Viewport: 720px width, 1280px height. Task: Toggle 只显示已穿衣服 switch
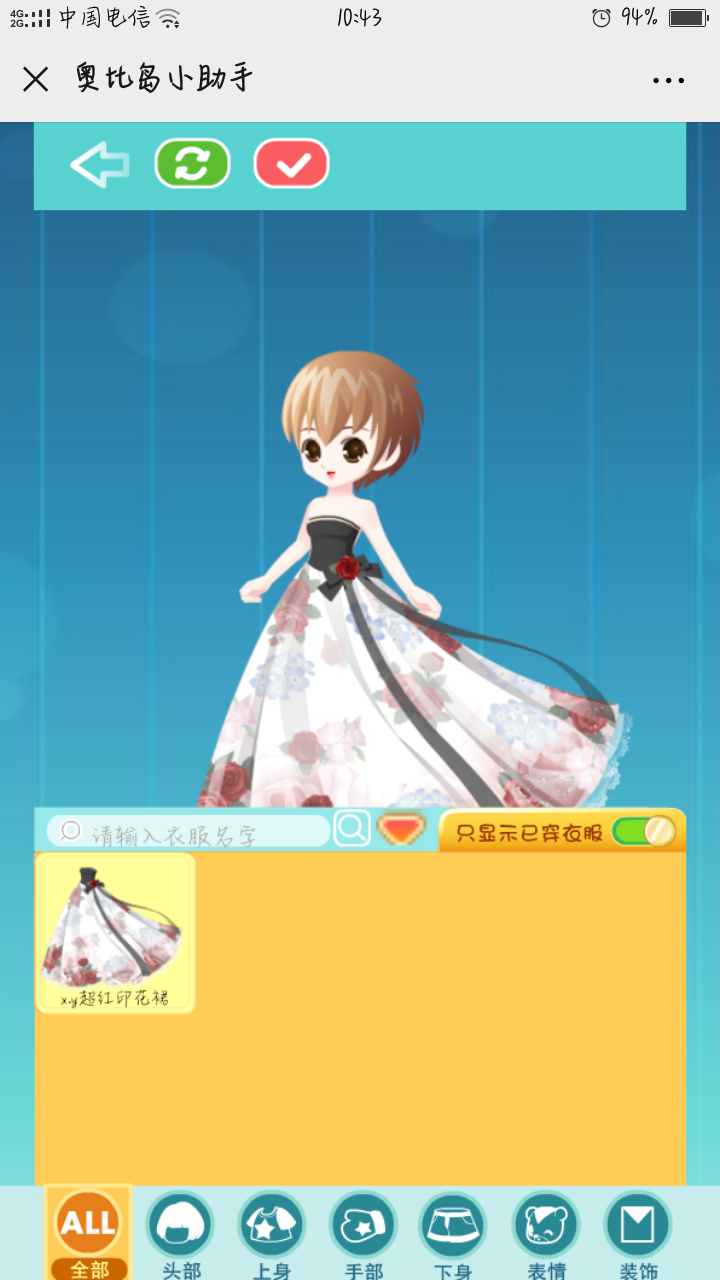point(644,832)
